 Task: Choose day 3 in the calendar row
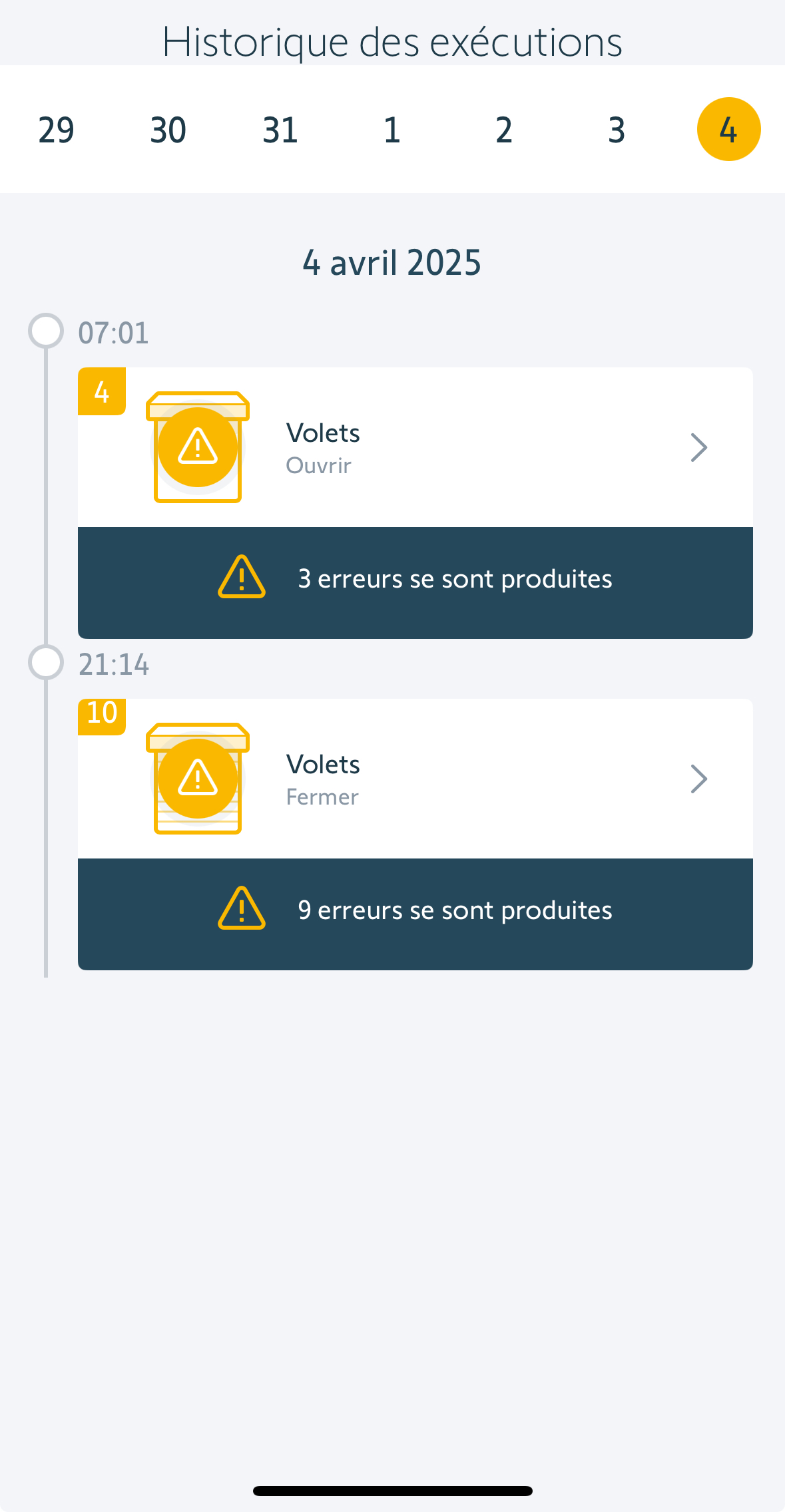point(617,130)
